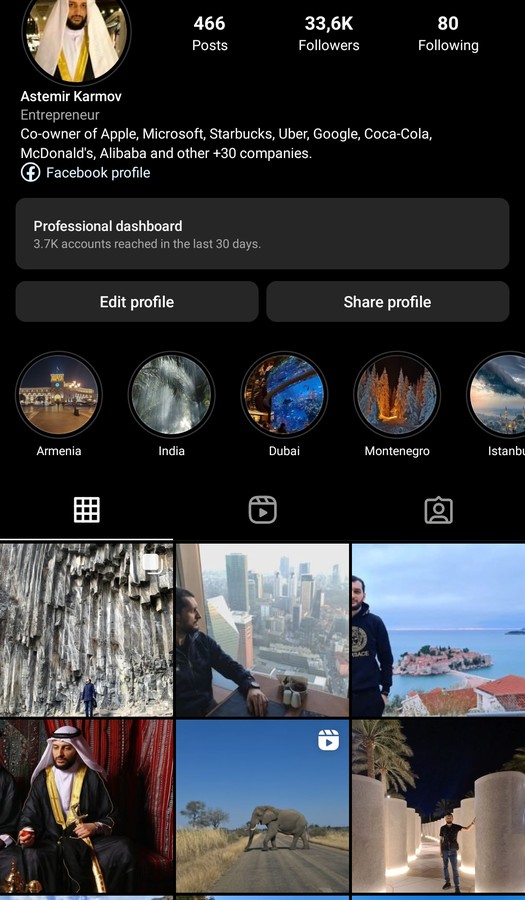Open the red curtain portrait post
The image size is (525, 900).
(86, 806)
